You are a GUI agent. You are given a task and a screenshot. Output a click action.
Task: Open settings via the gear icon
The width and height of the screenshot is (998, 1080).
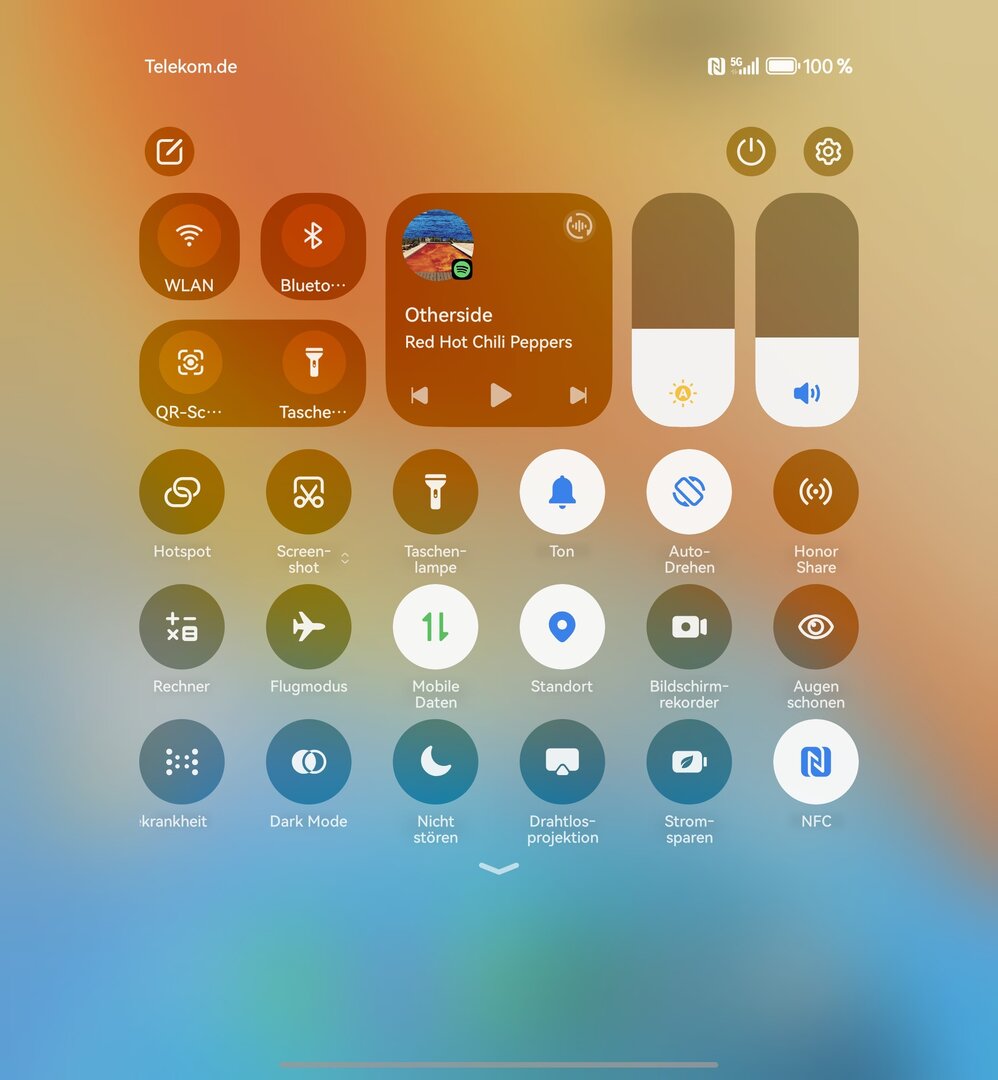tap(828, 152)
